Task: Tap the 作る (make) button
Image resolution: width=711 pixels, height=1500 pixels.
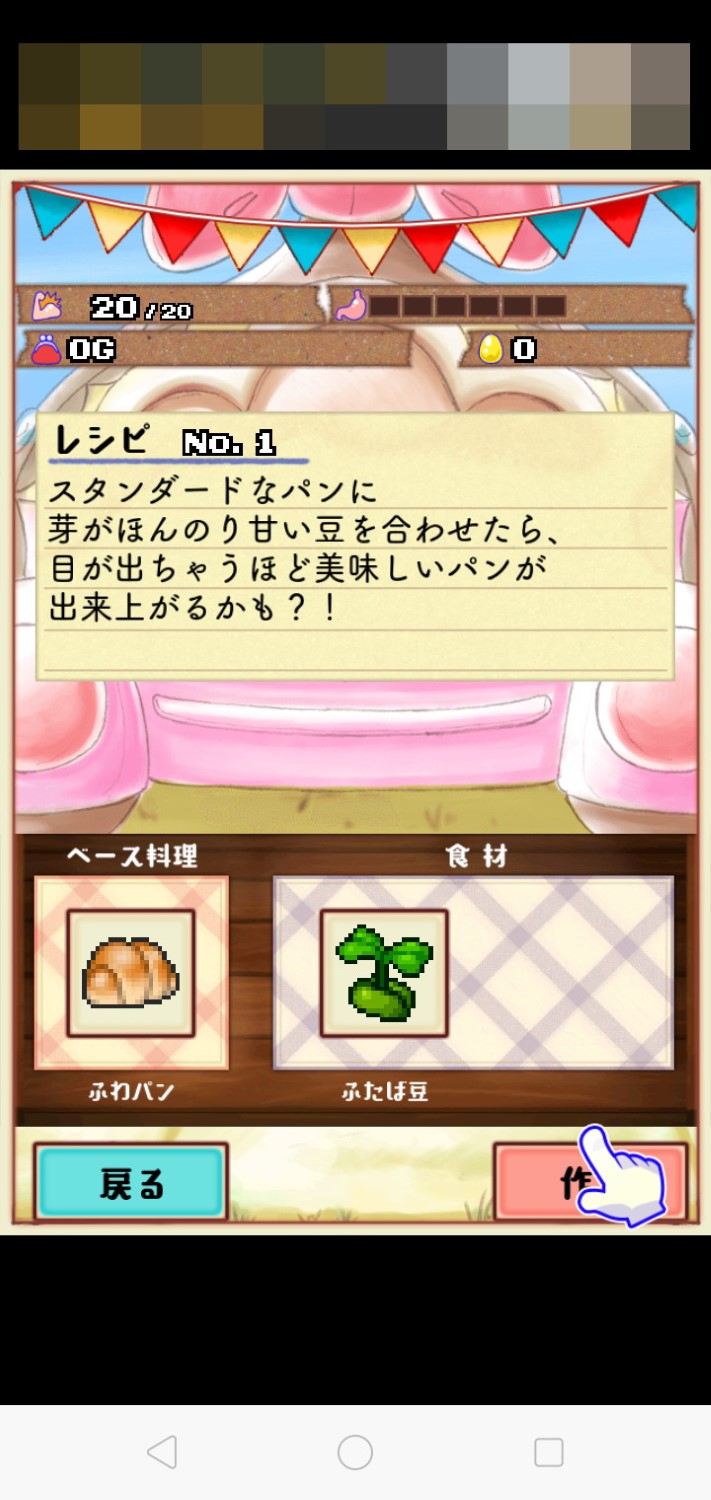Action: coord(590,1182)
